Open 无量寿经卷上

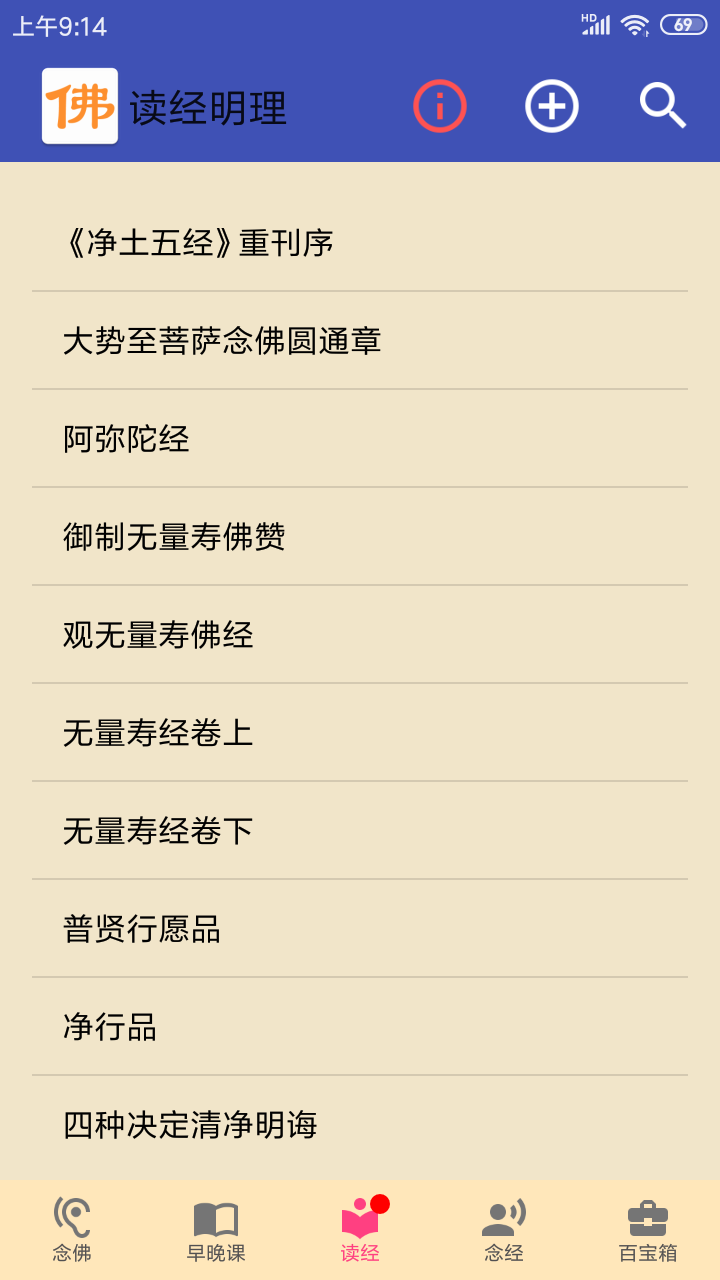(360, 733)
